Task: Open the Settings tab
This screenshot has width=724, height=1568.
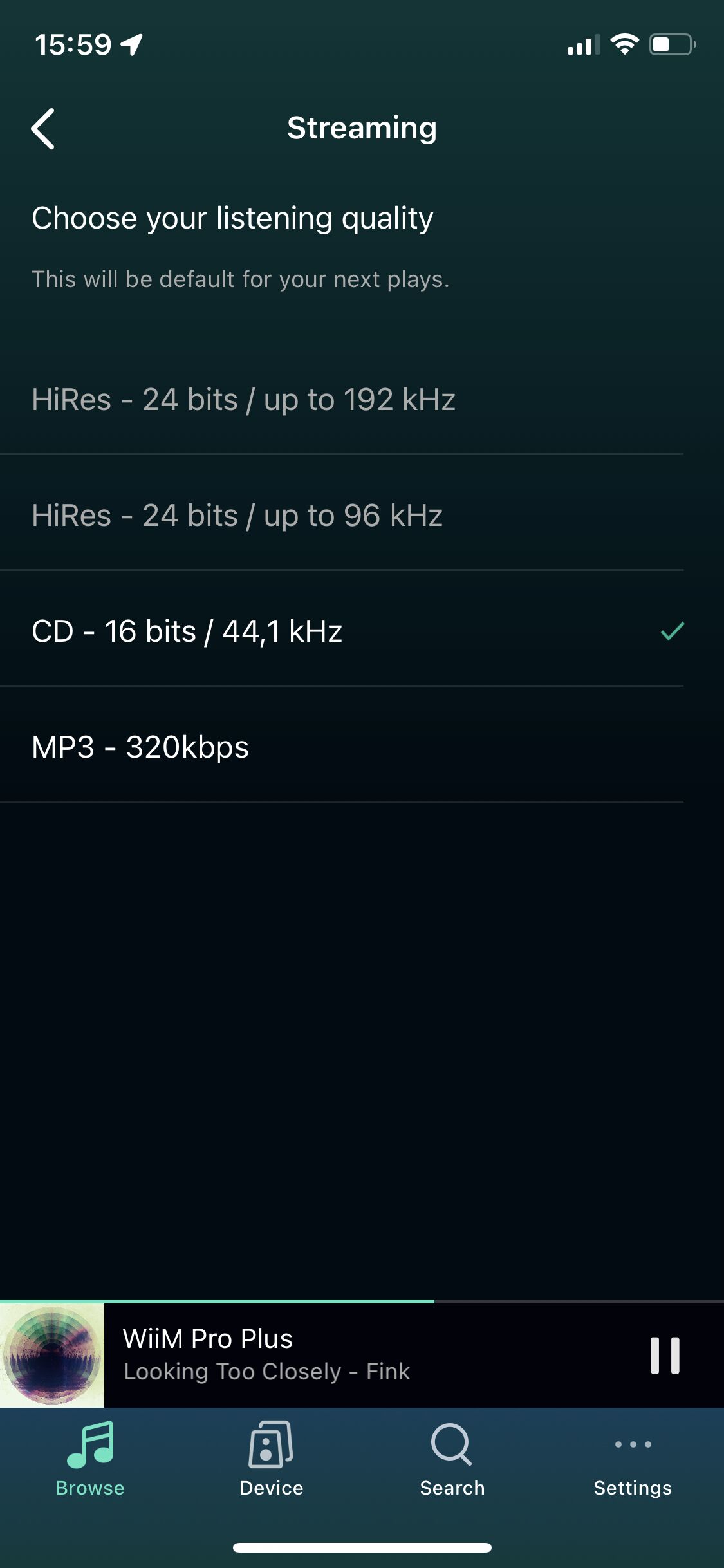Action: (x=633, y=1460)
